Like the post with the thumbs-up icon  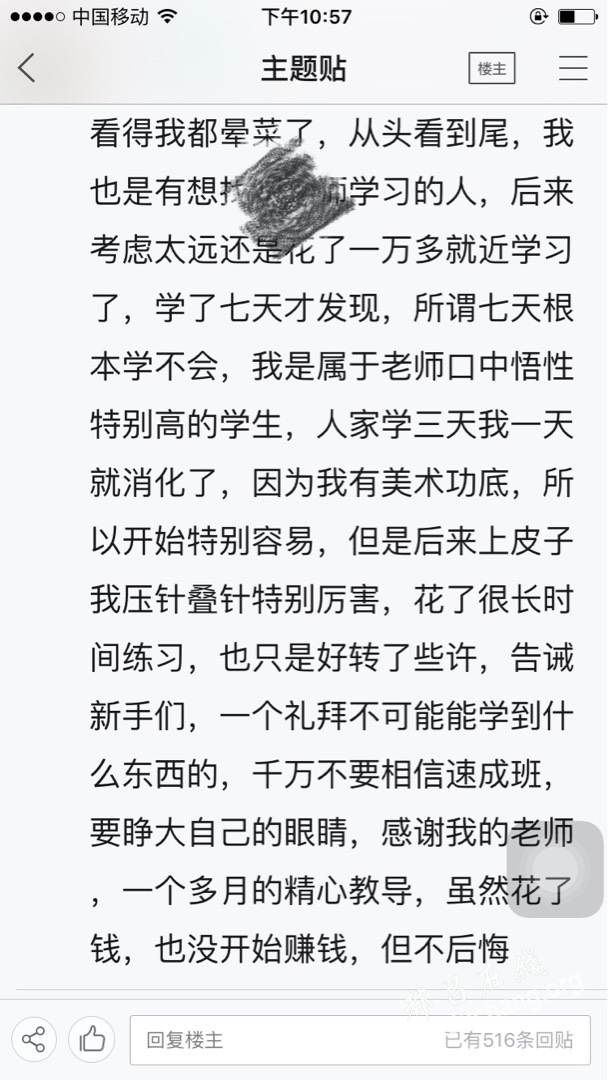(92, 1040)
